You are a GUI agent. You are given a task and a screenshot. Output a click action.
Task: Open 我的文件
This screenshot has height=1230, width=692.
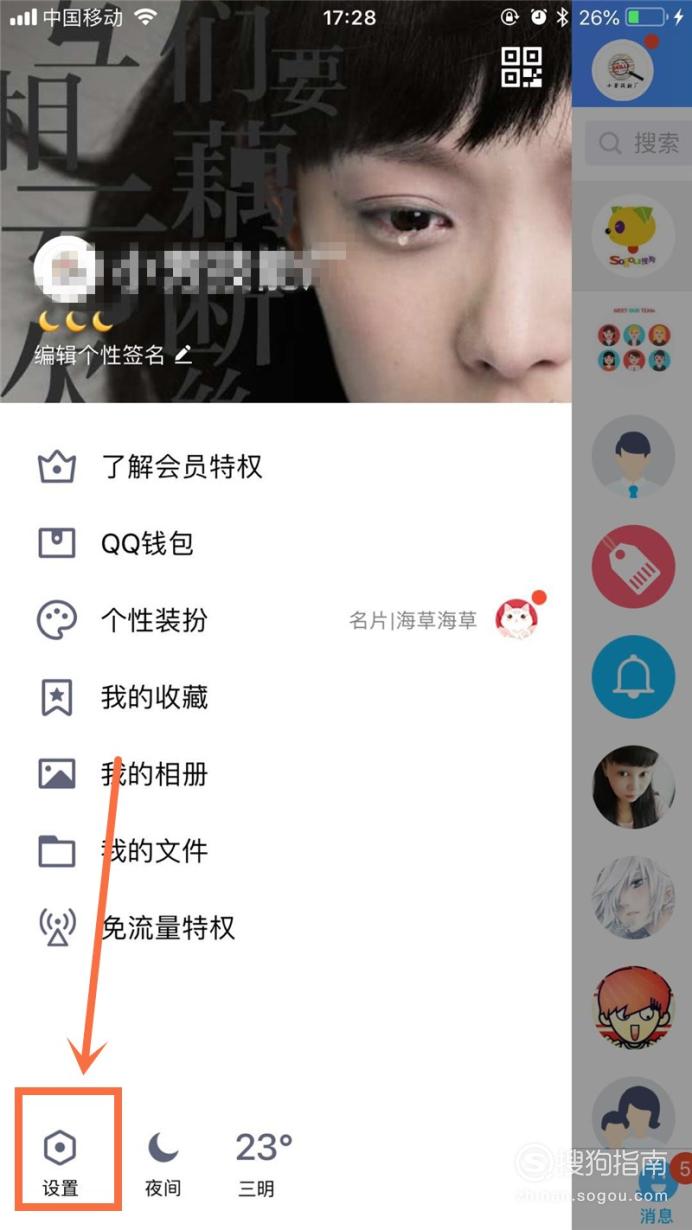point(286,851)
